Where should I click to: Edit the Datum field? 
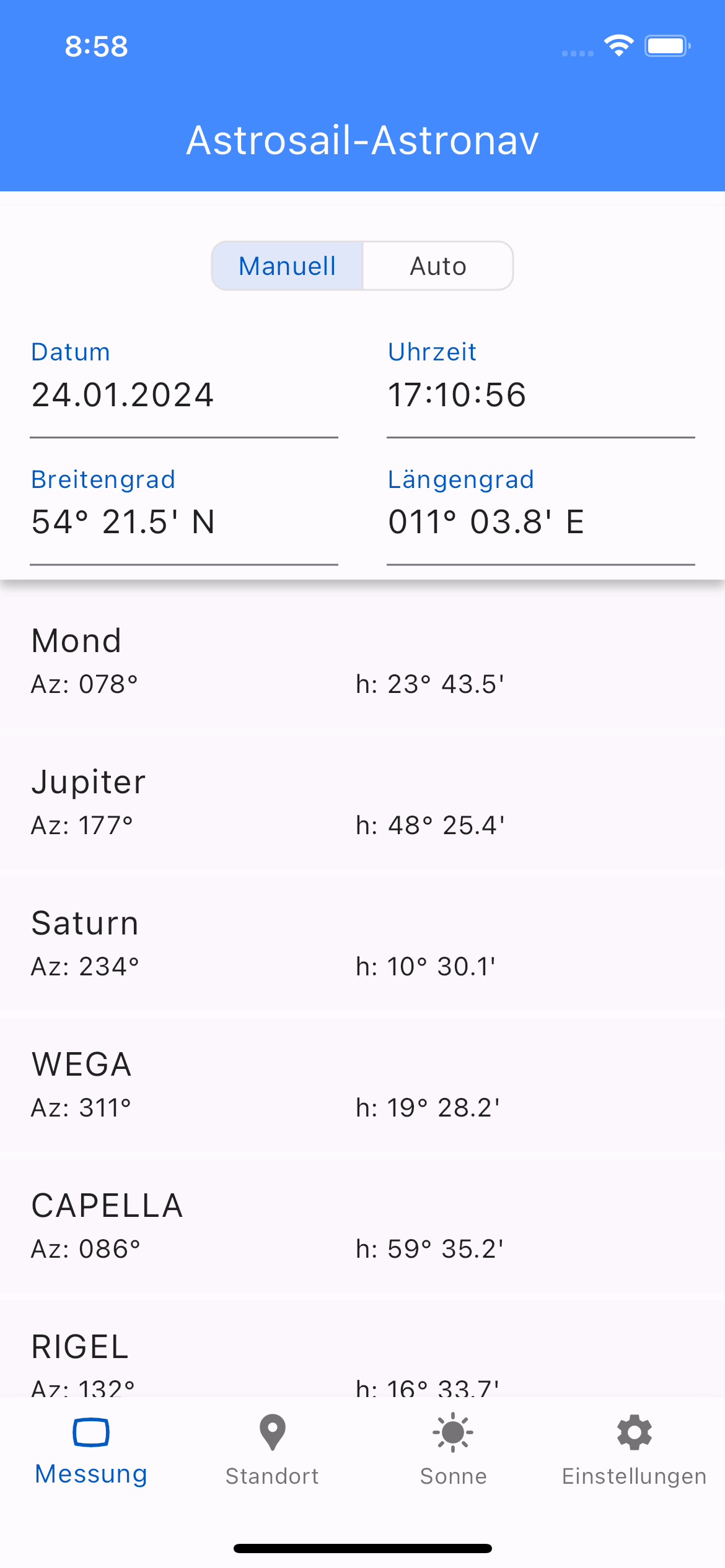pos(184,394)
